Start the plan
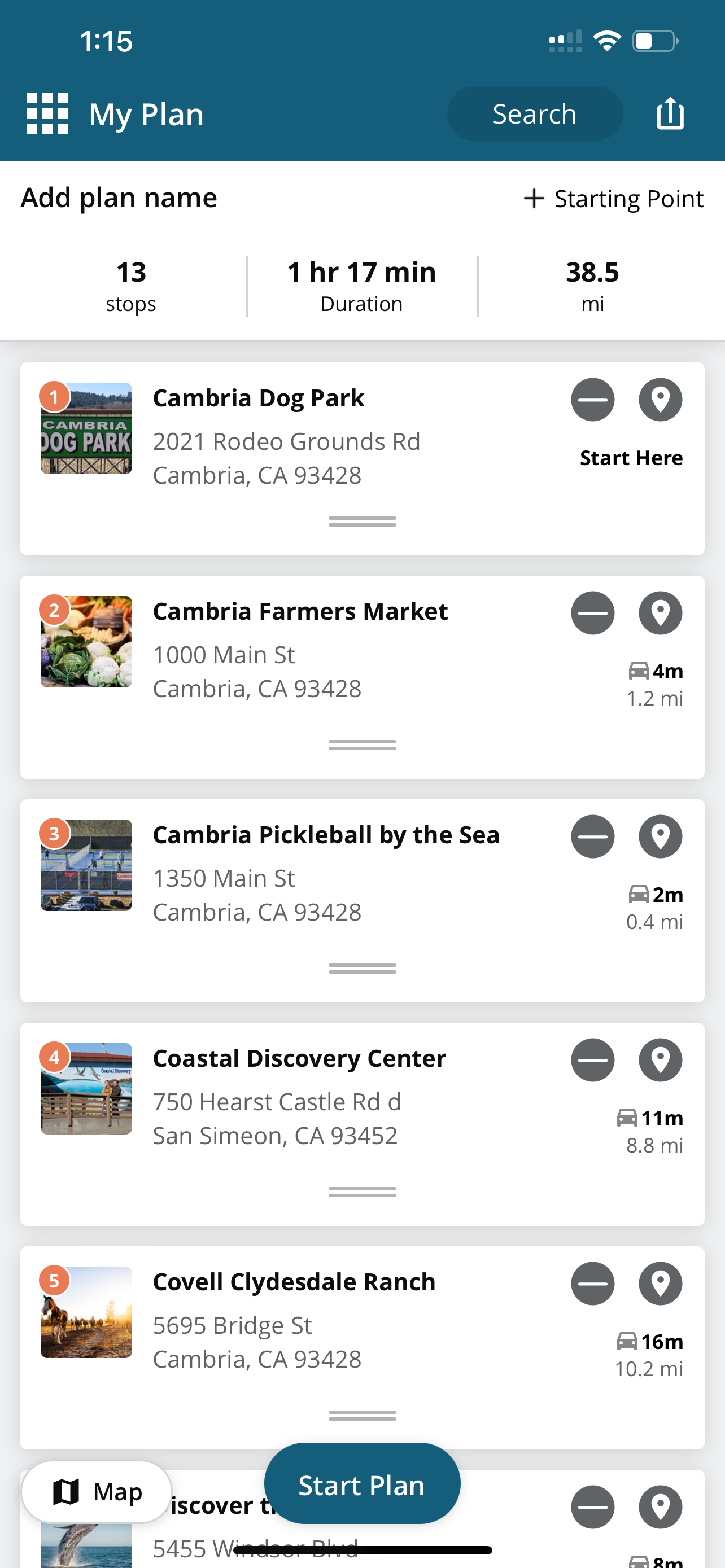This screenshot has height=1568, width=725. click(362, 1484)
